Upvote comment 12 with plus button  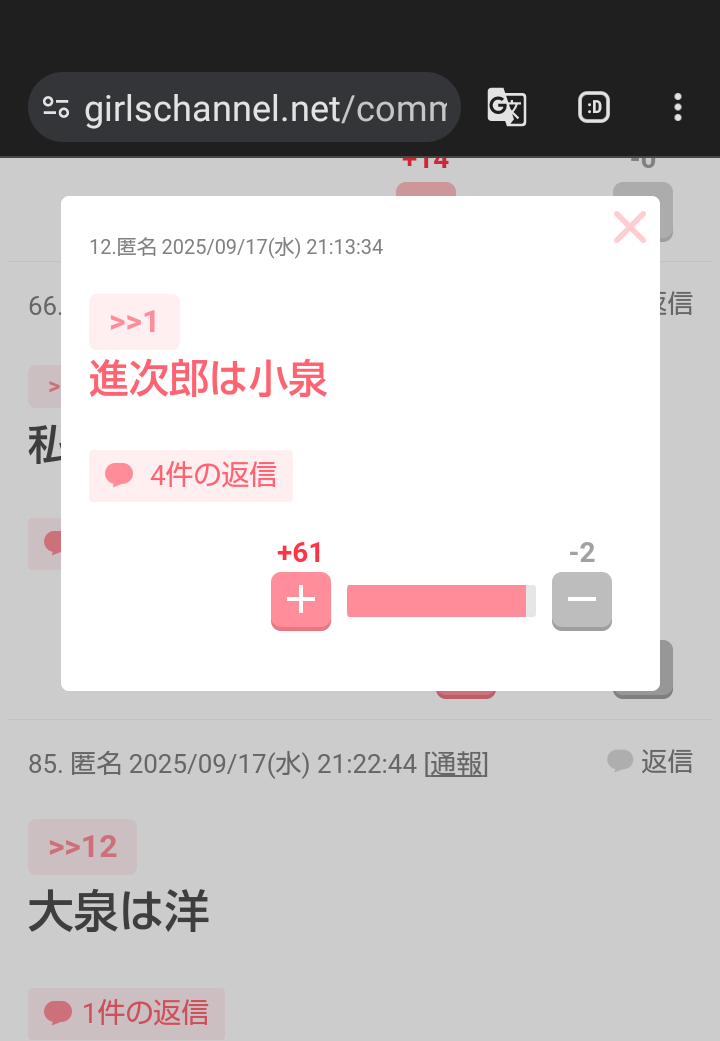tap(300, 600)
